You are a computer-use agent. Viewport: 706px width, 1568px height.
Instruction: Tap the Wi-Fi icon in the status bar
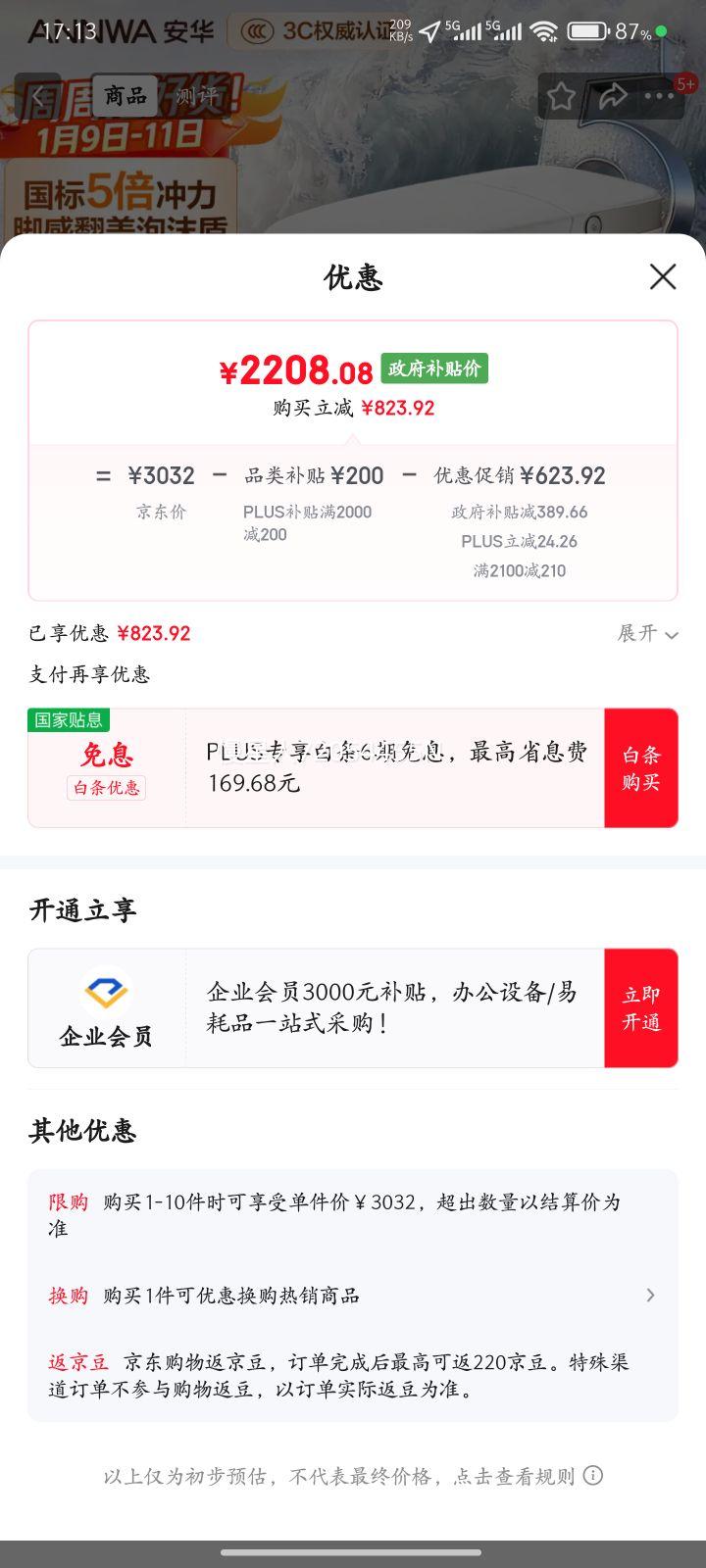[x=543, y=30]
